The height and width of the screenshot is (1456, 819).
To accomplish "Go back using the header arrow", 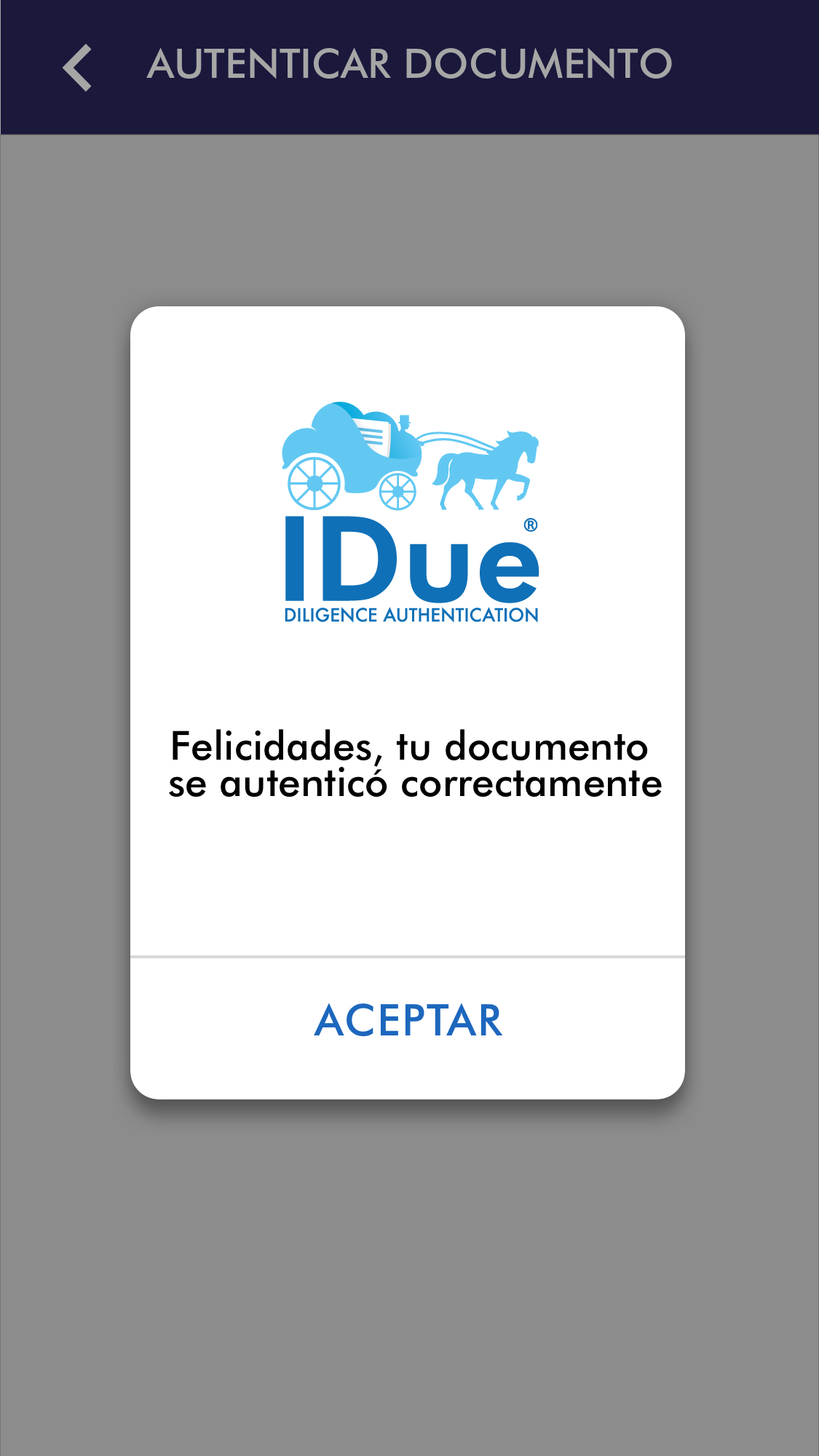I will coord(78,68).
